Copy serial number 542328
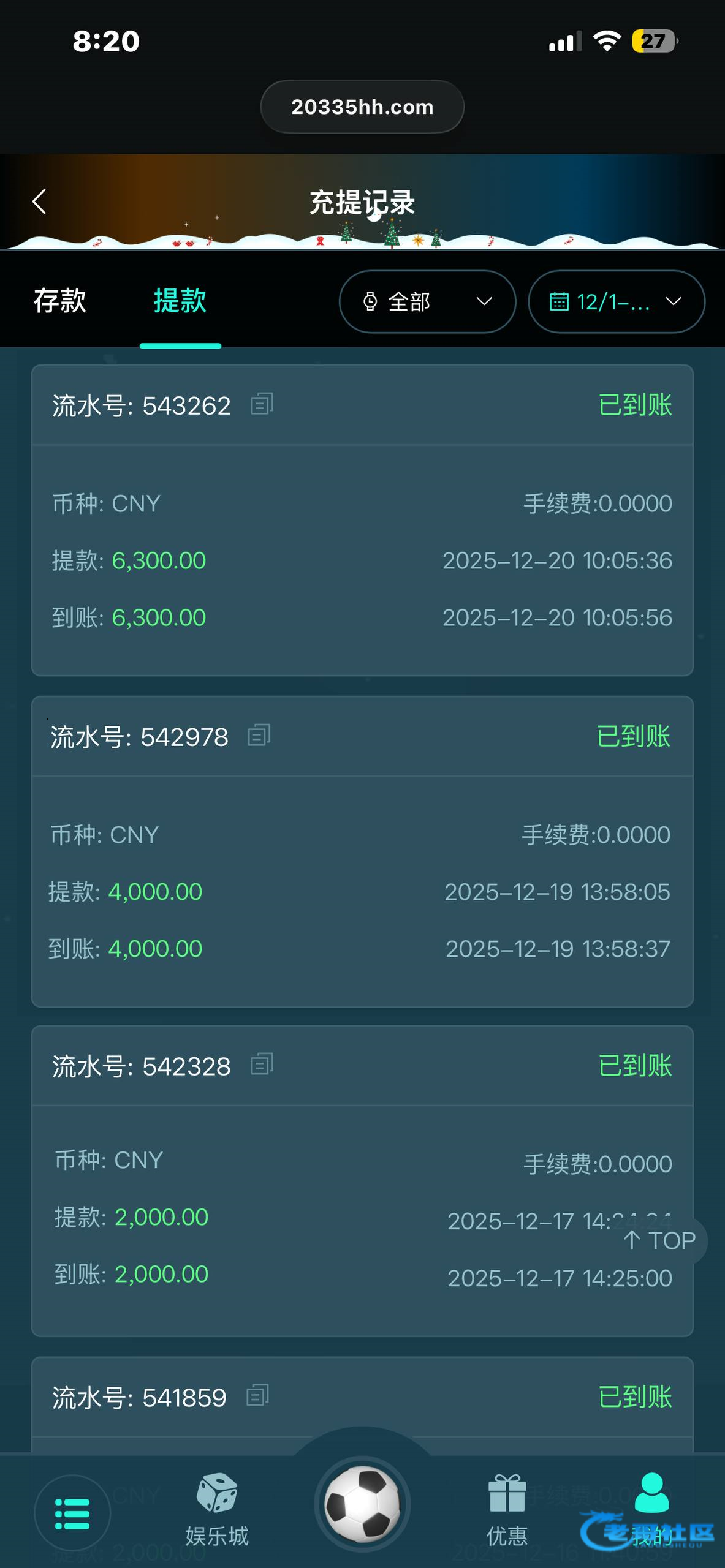The width and height of the screenshot is (725, 1568). tap(262, 1065)
